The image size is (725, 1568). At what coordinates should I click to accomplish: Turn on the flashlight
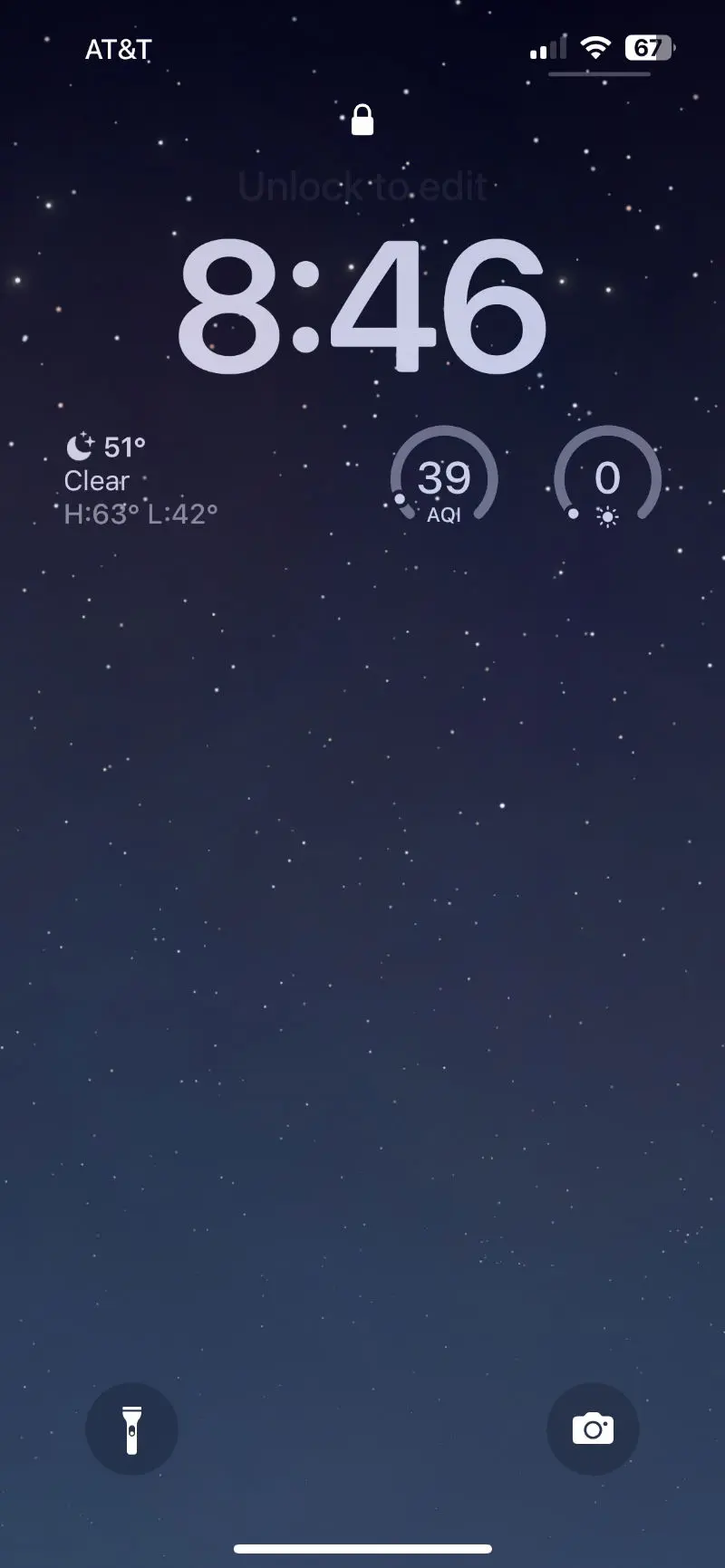pyautogui.click(x=131, y=1429)
